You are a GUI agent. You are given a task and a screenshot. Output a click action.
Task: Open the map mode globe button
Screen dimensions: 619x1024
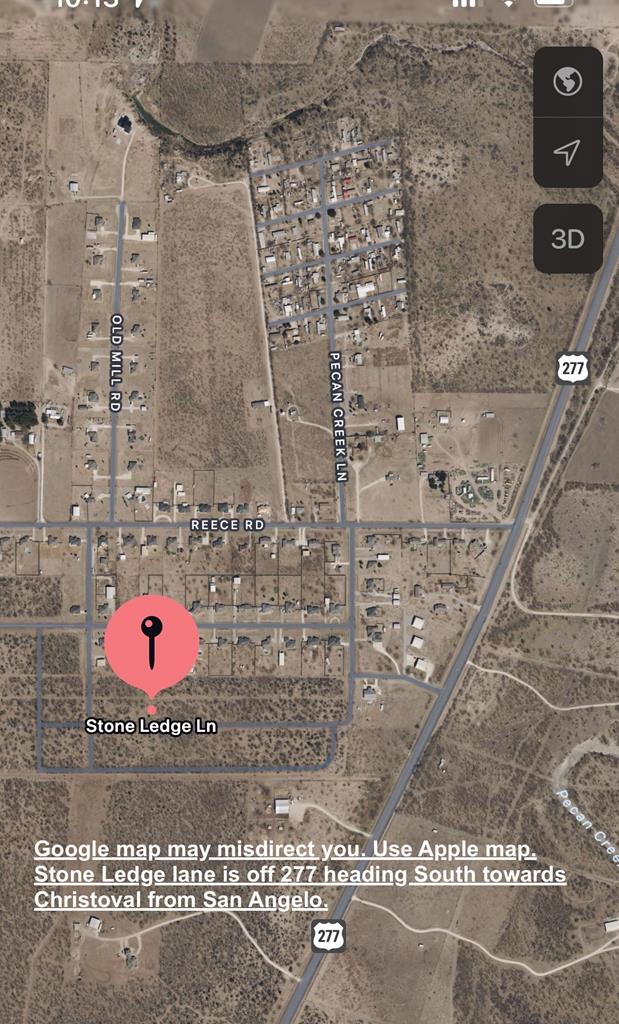[567, 82]
